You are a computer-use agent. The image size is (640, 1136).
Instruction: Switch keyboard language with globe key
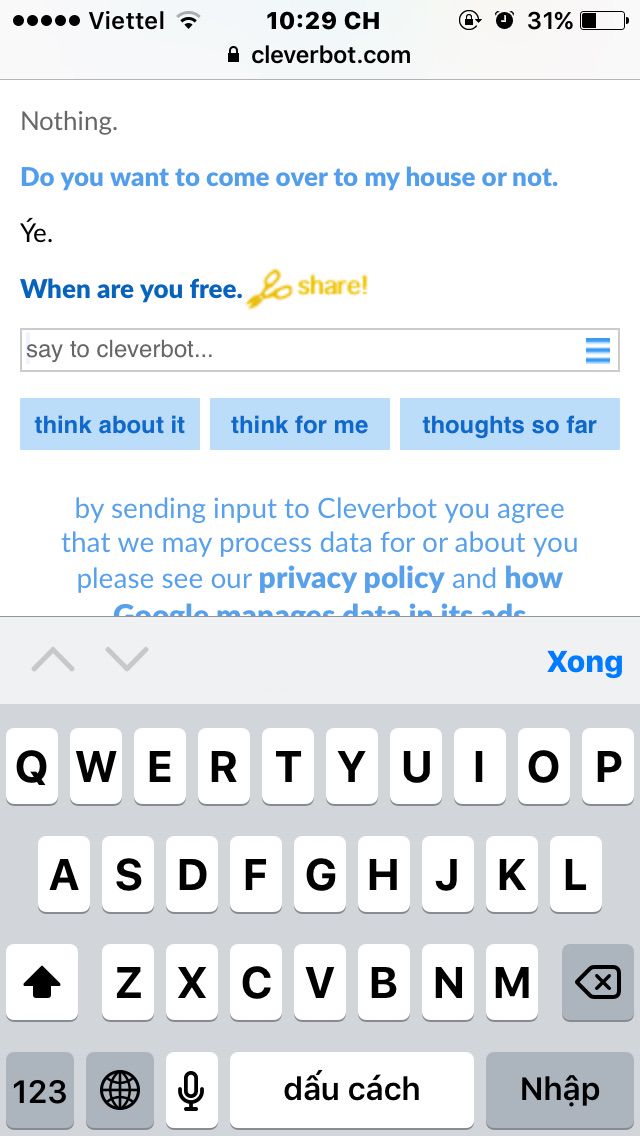click(x=120, y=1090)
